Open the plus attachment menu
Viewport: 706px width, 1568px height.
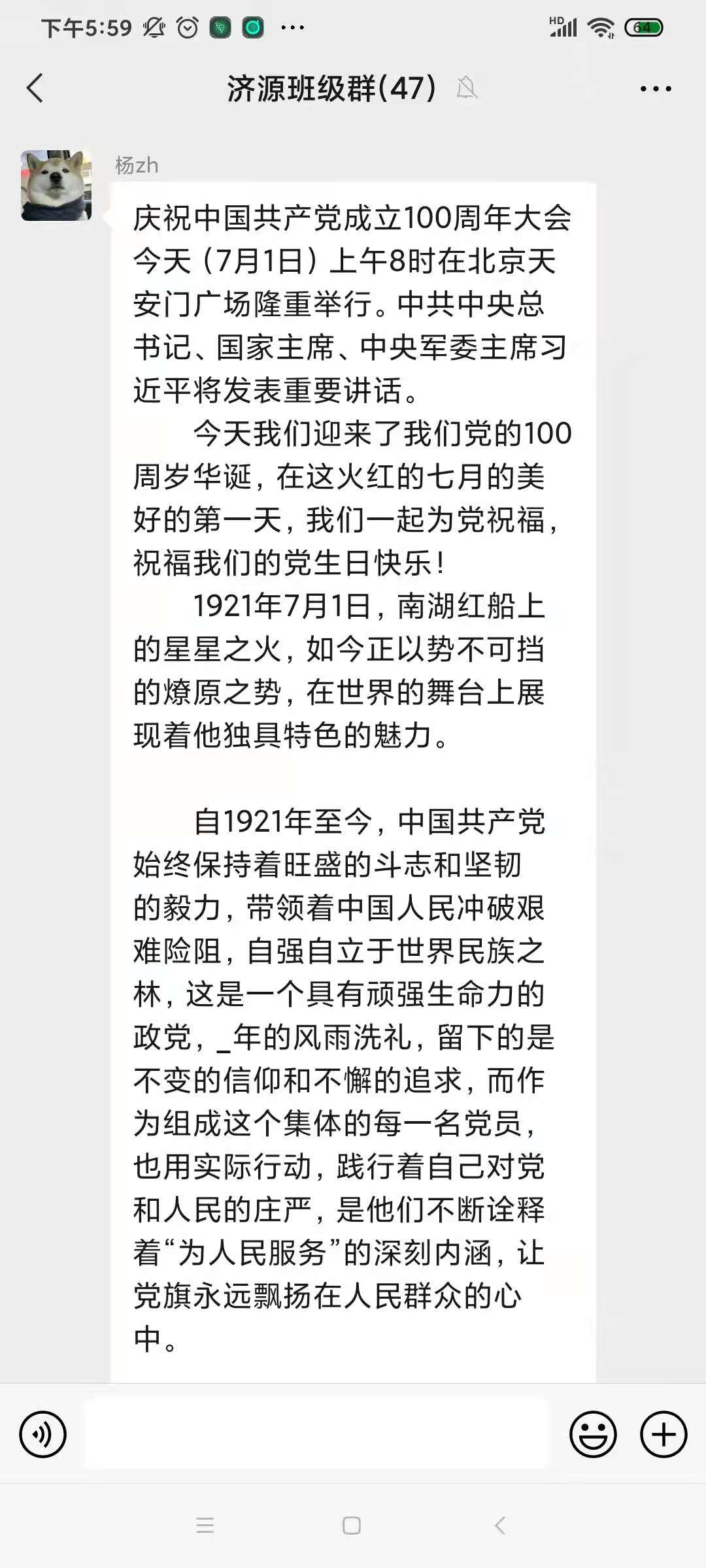point(664,1435)
